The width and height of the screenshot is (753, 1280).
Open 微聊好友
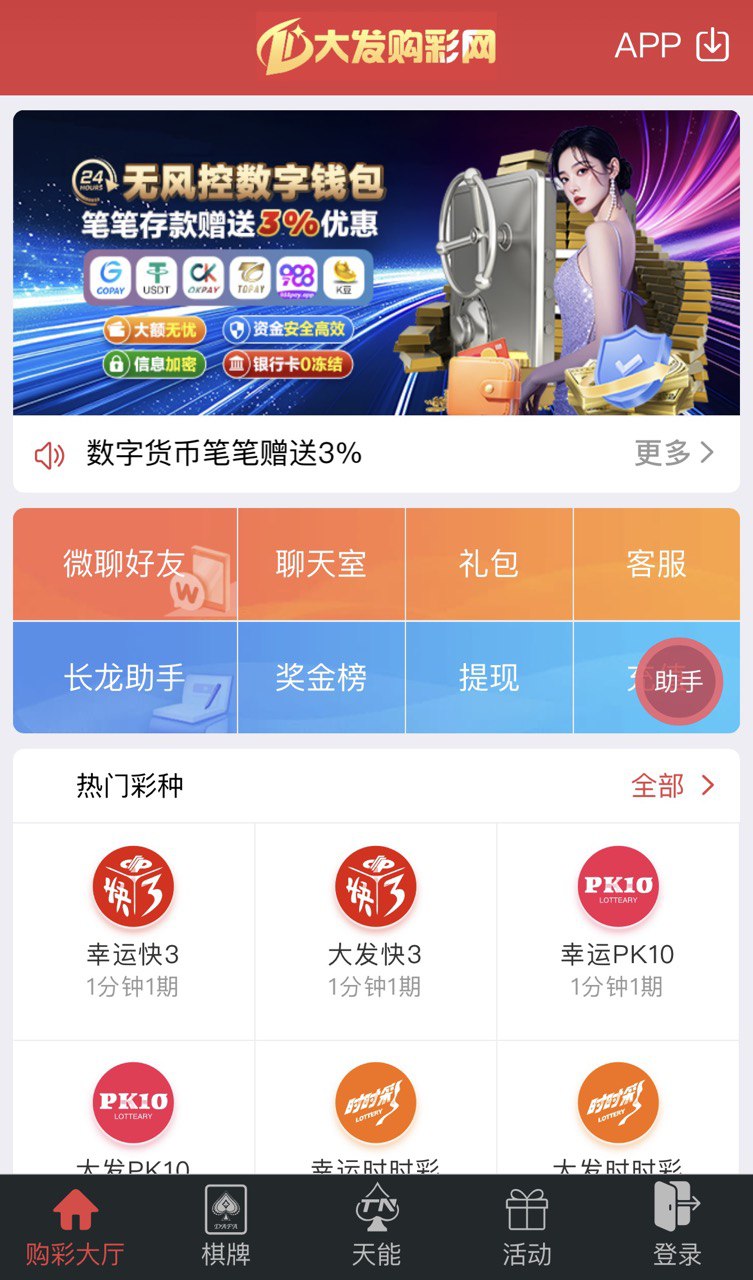pyautogui.click(x=124, y=564)
